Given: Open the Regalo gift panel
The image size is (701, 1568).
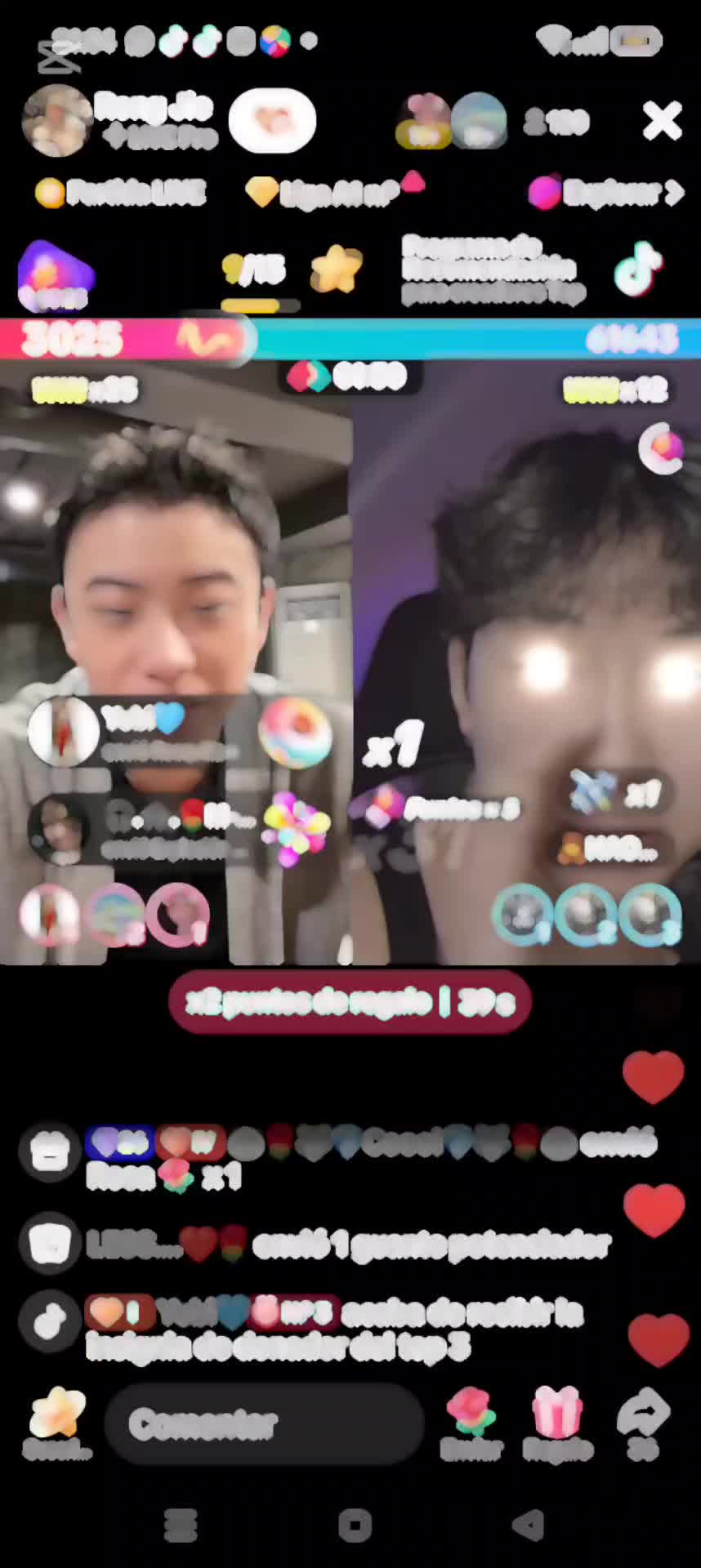Looking at the screenshot, I should (557, 1423).
